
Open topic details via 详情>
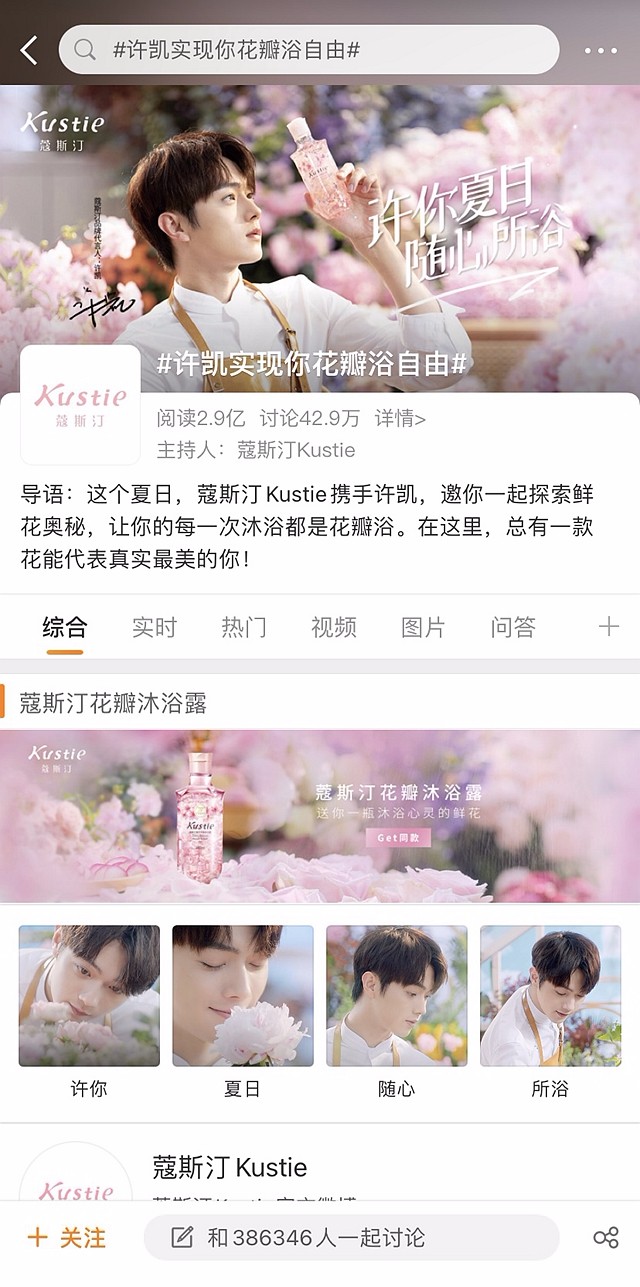coord(400,418)
